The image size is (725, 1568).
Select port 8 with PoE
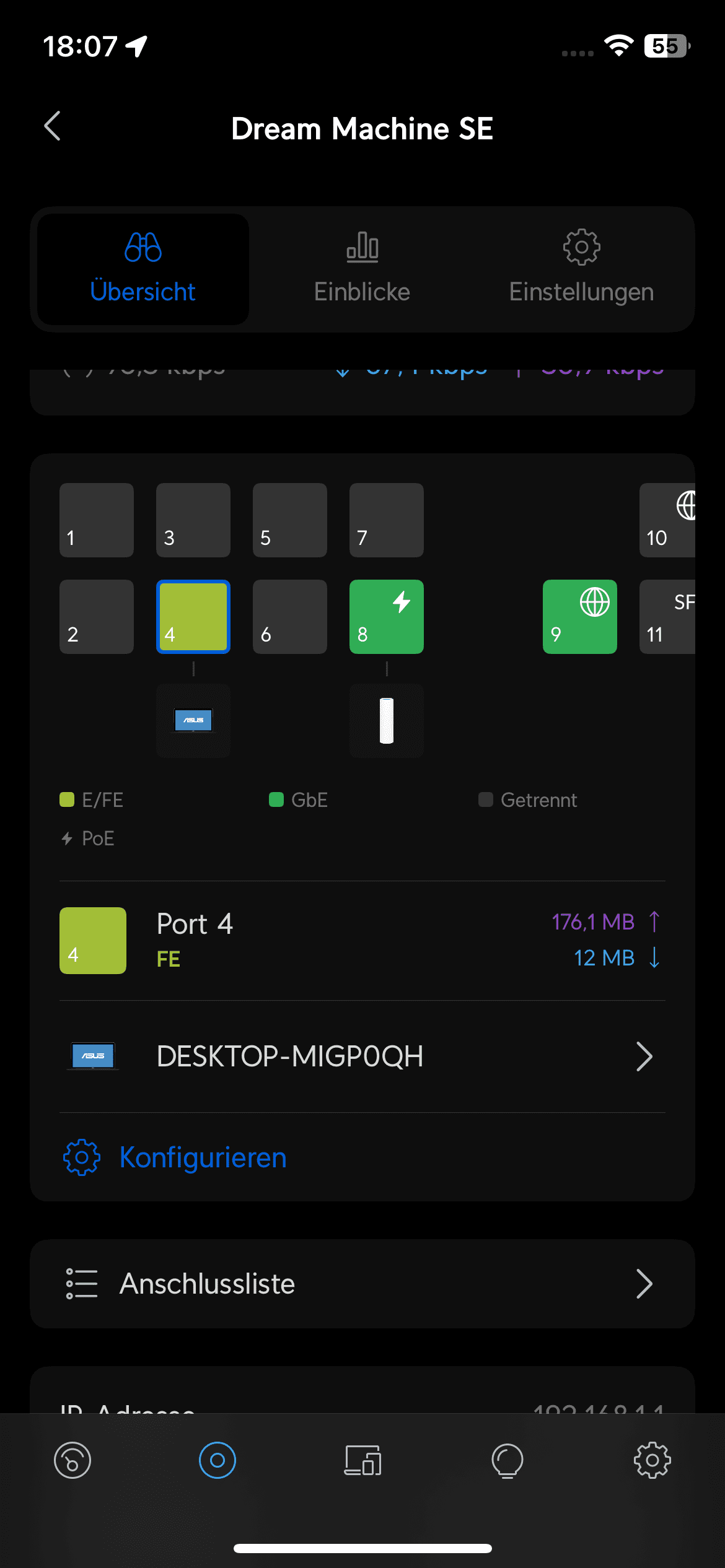click(387, 617)
